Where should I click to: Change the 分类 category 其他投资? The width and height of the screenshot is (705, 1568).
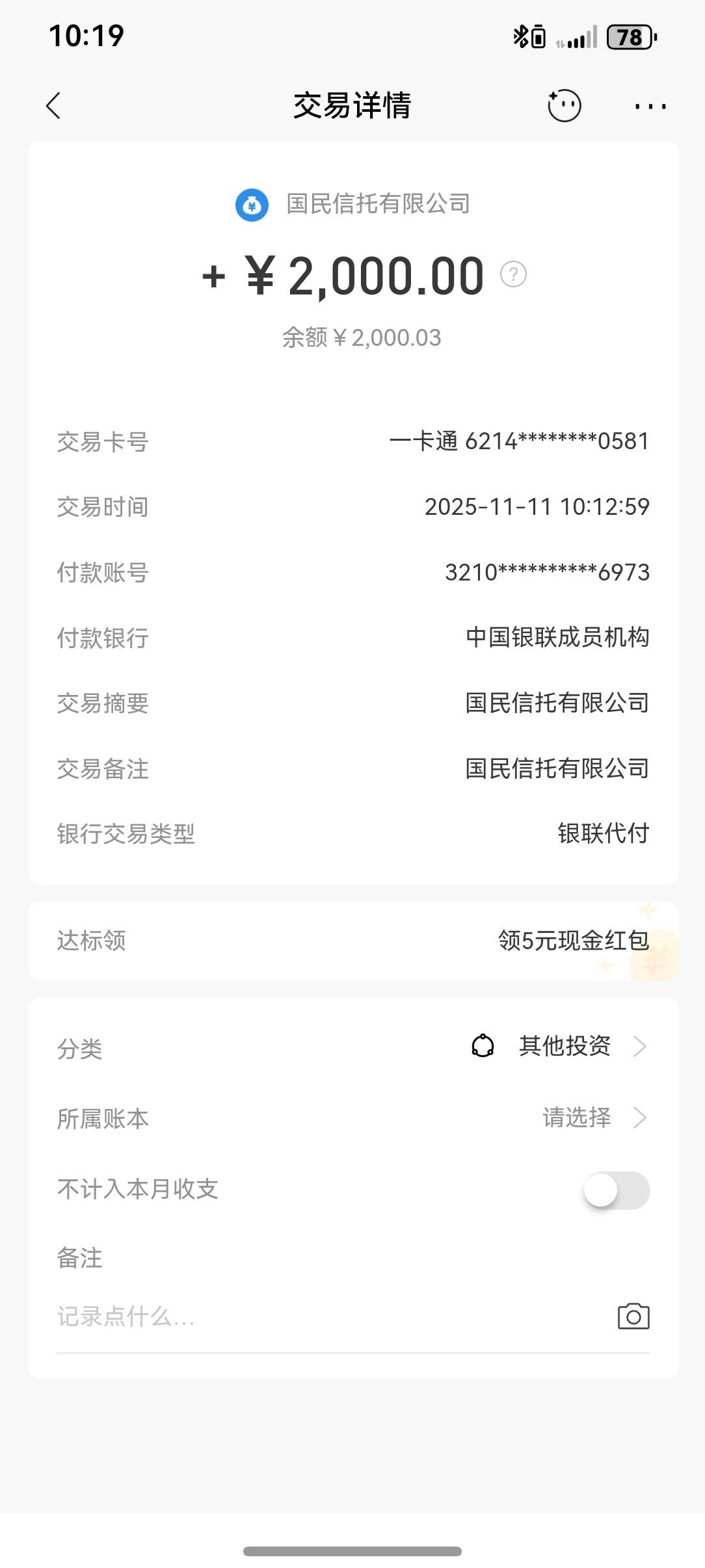pos(353,1047)
